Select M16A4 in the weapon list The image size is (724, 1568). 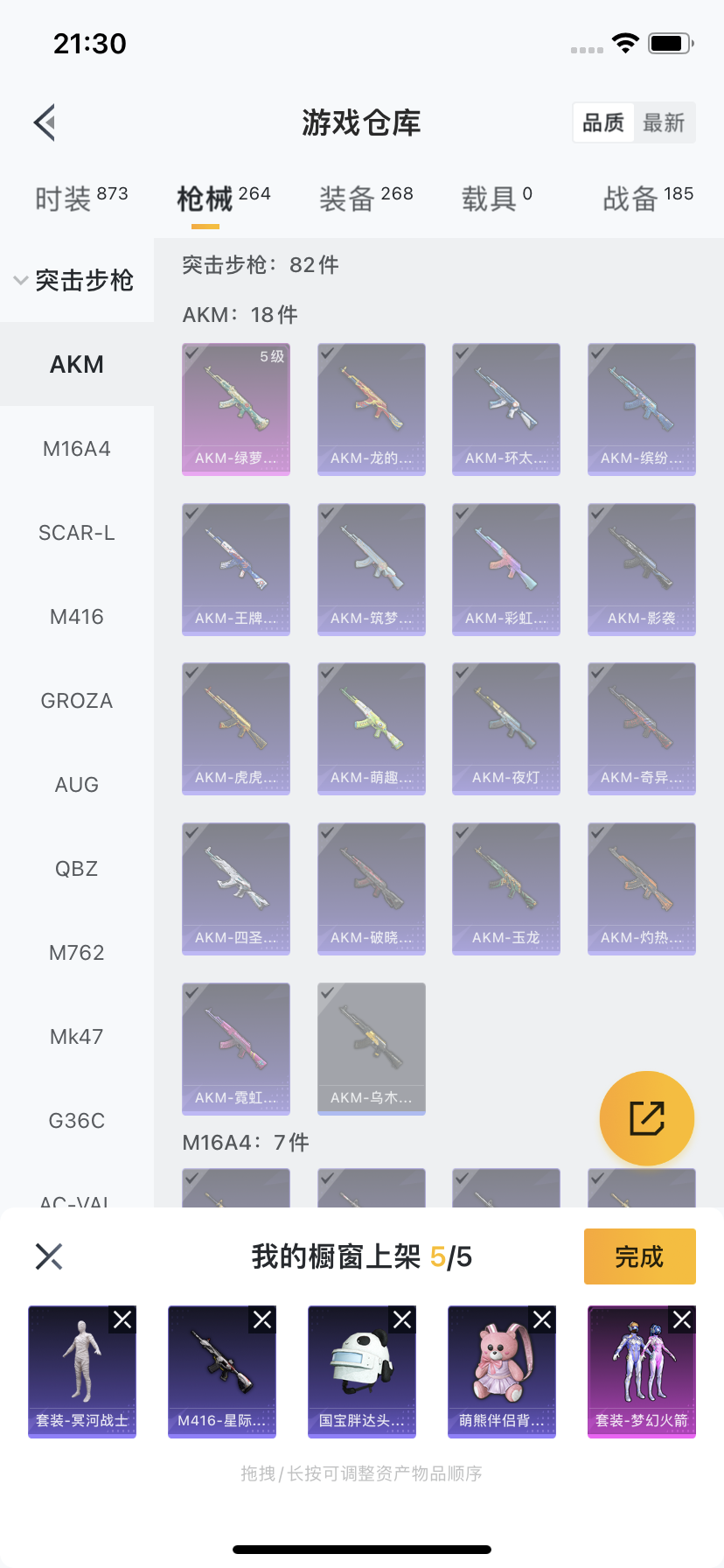[77, 449]
